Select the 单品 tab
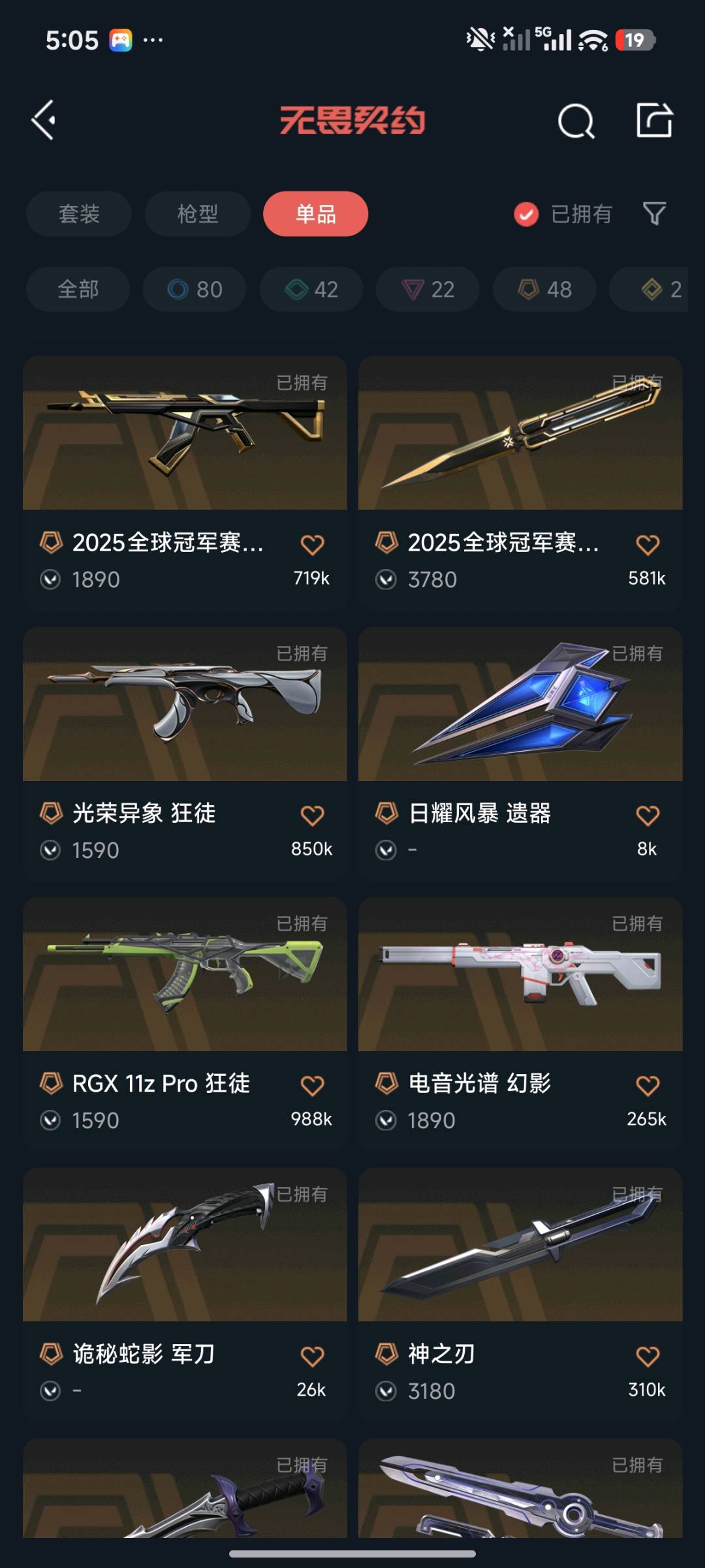705x1568 pixels. point(315,214)
